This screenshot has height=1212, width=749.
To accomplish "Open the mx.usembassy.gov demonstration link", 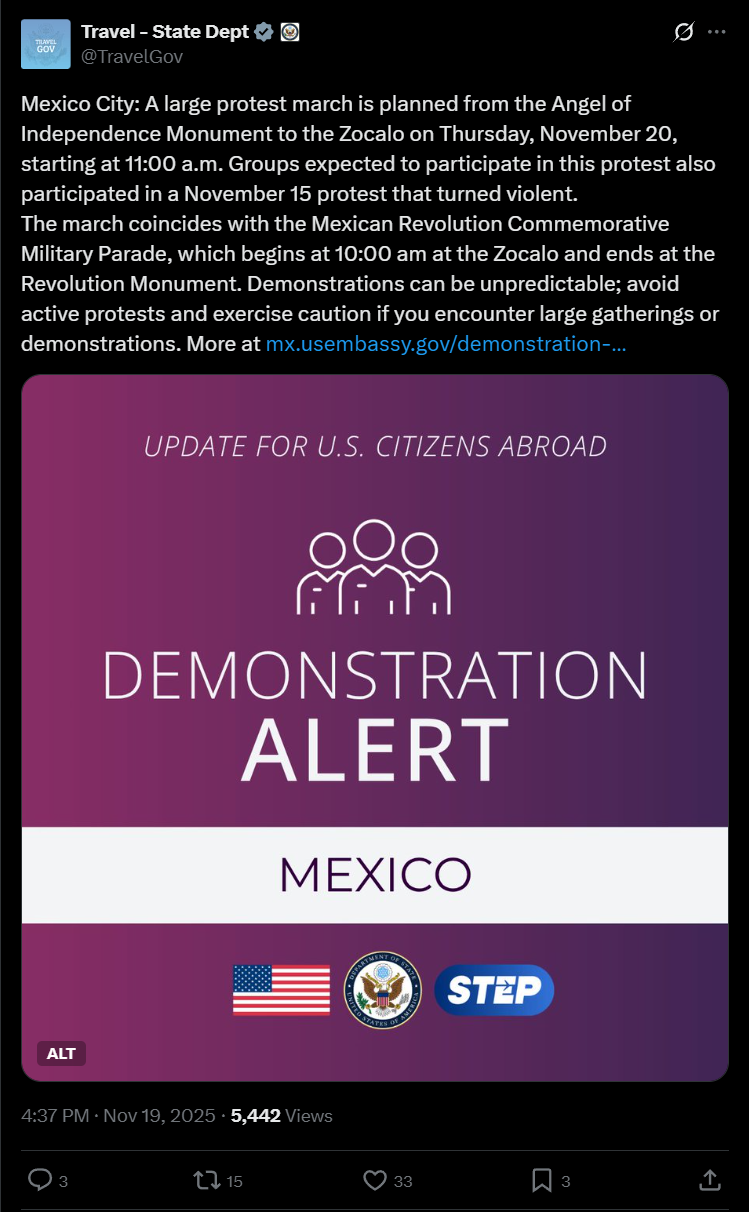I will click(x=446, y=344).
